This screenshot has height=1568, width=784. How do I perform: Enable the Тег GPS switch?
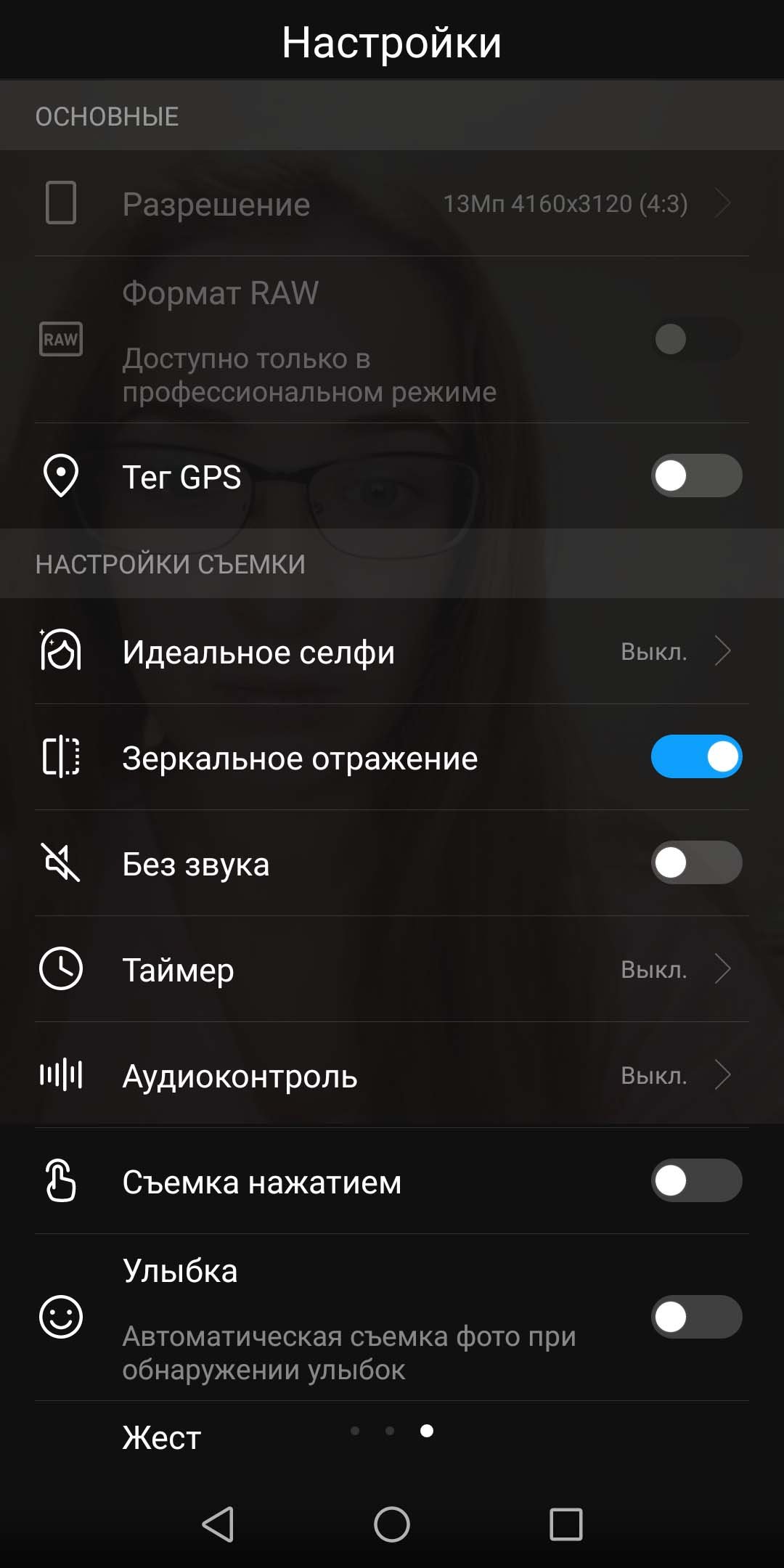[x=696, y=476]
